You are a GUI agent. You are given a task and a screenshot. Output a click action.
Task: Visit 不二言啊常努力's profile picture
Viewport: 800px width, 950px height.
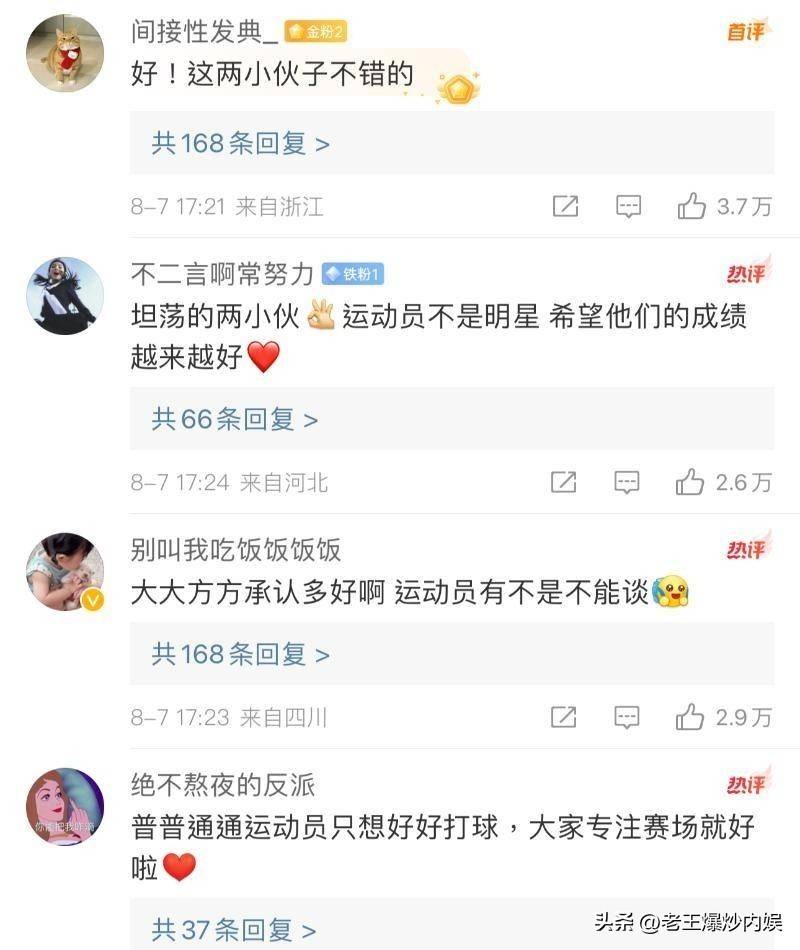(65, 296)
